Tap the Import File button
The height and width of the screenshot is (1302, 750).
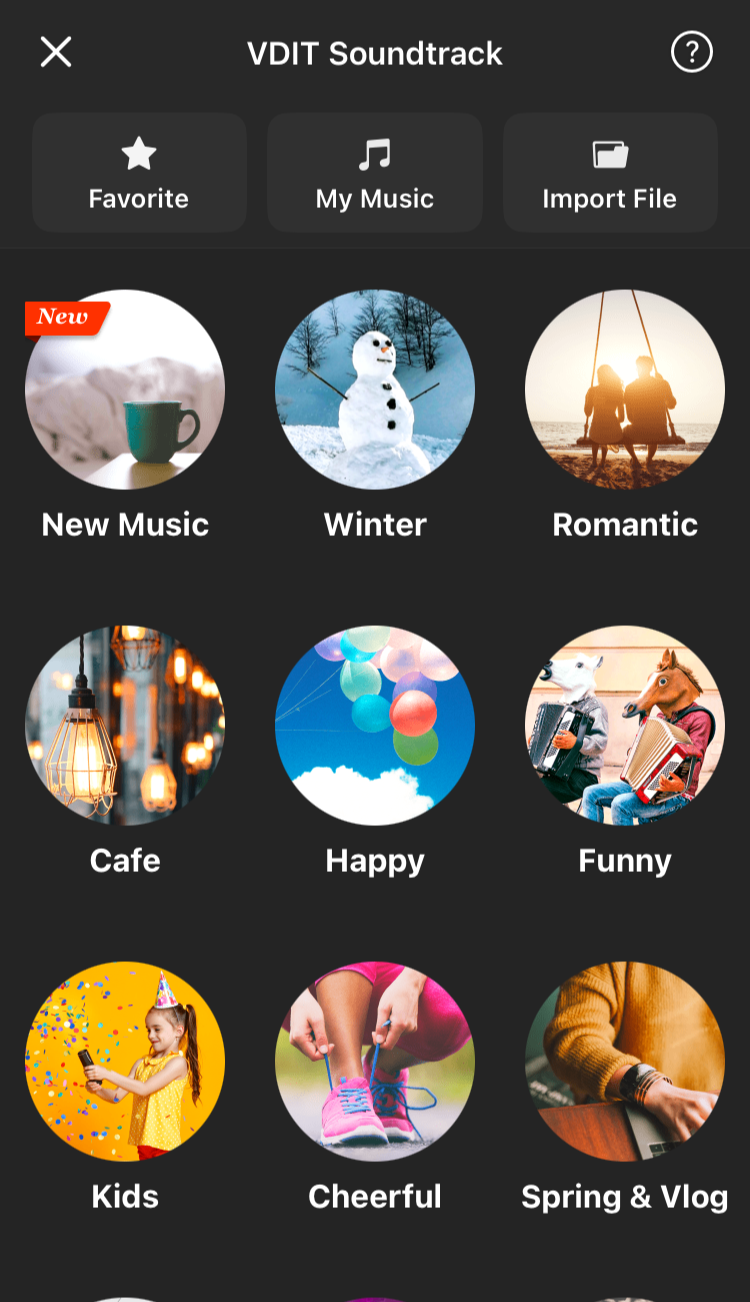(x=610, y=173)
